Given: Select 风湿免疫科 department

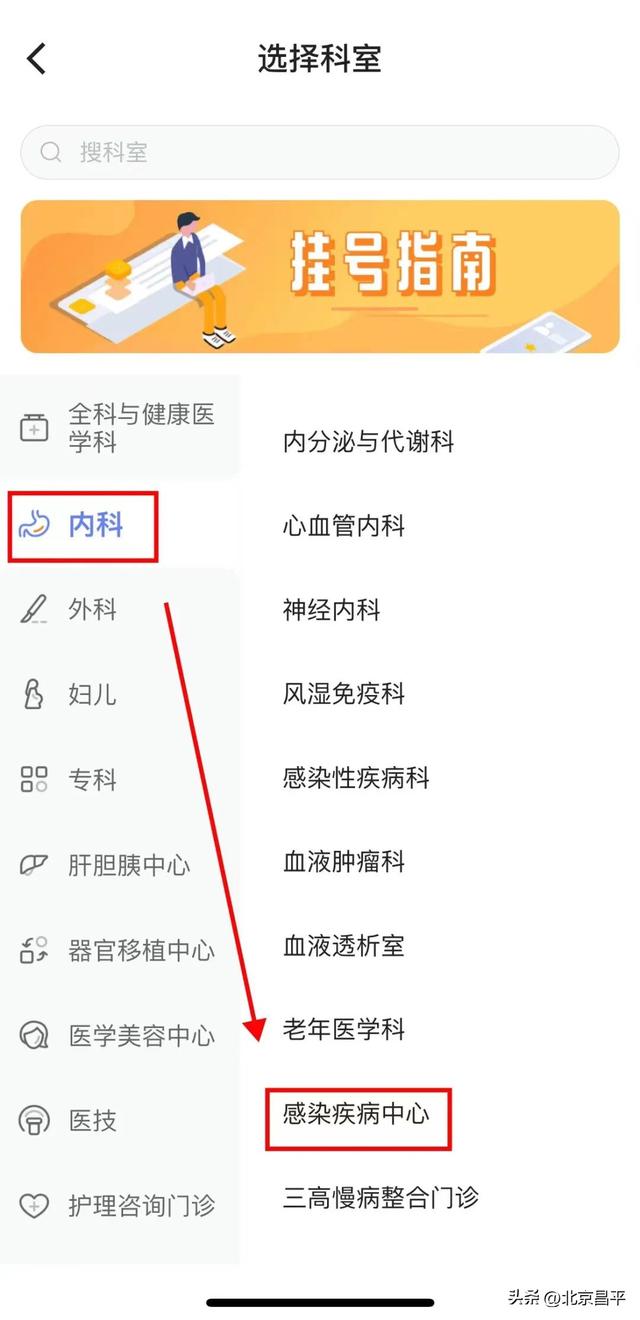Looking at the screenshot, I should [344, 693].
